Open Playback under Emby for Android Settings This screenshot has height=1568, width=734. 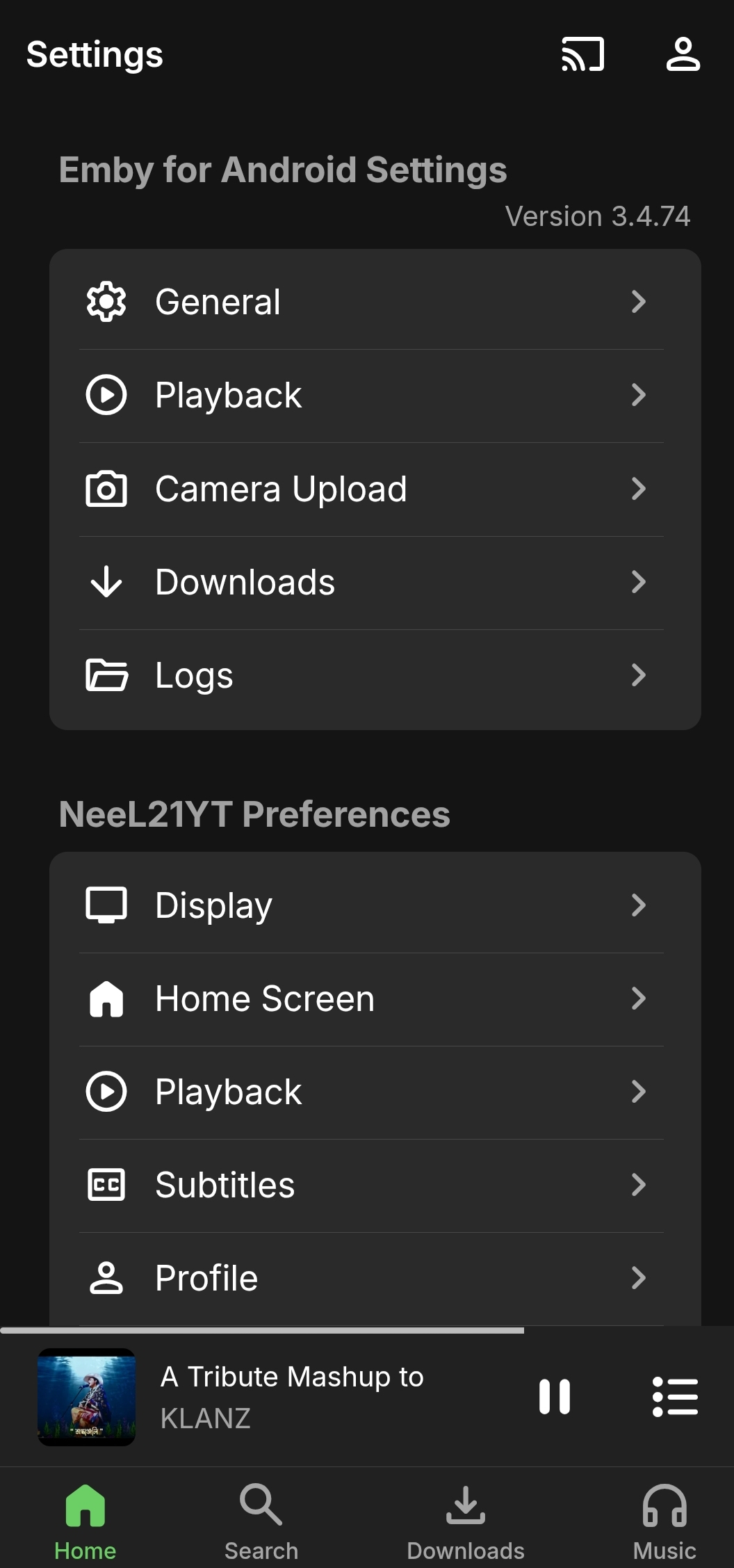click(x=374, y=395)
